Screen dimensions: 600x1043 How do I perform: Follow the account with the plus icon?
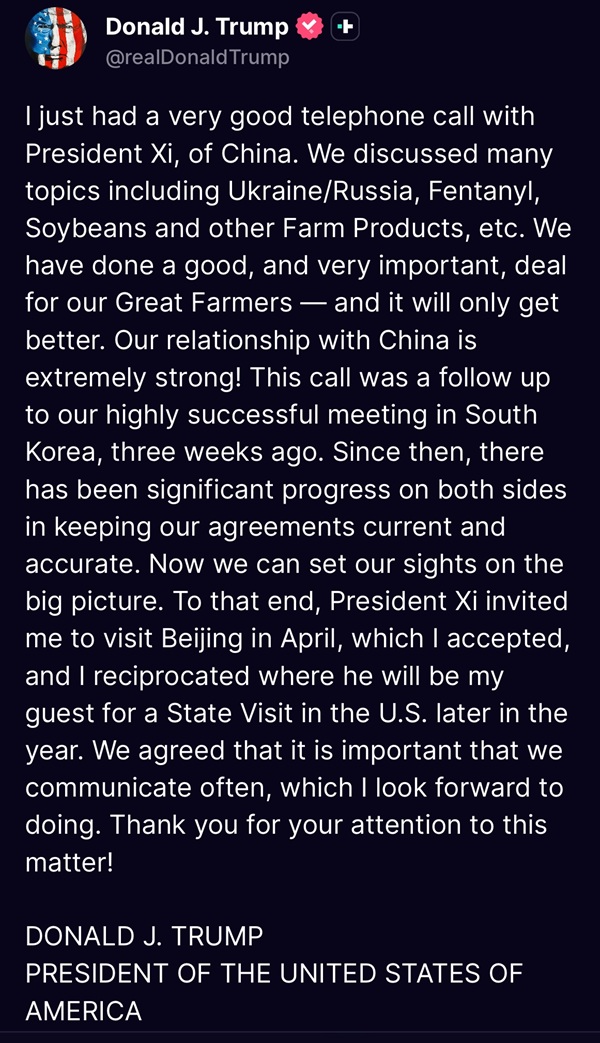click(x=345, y=28)
